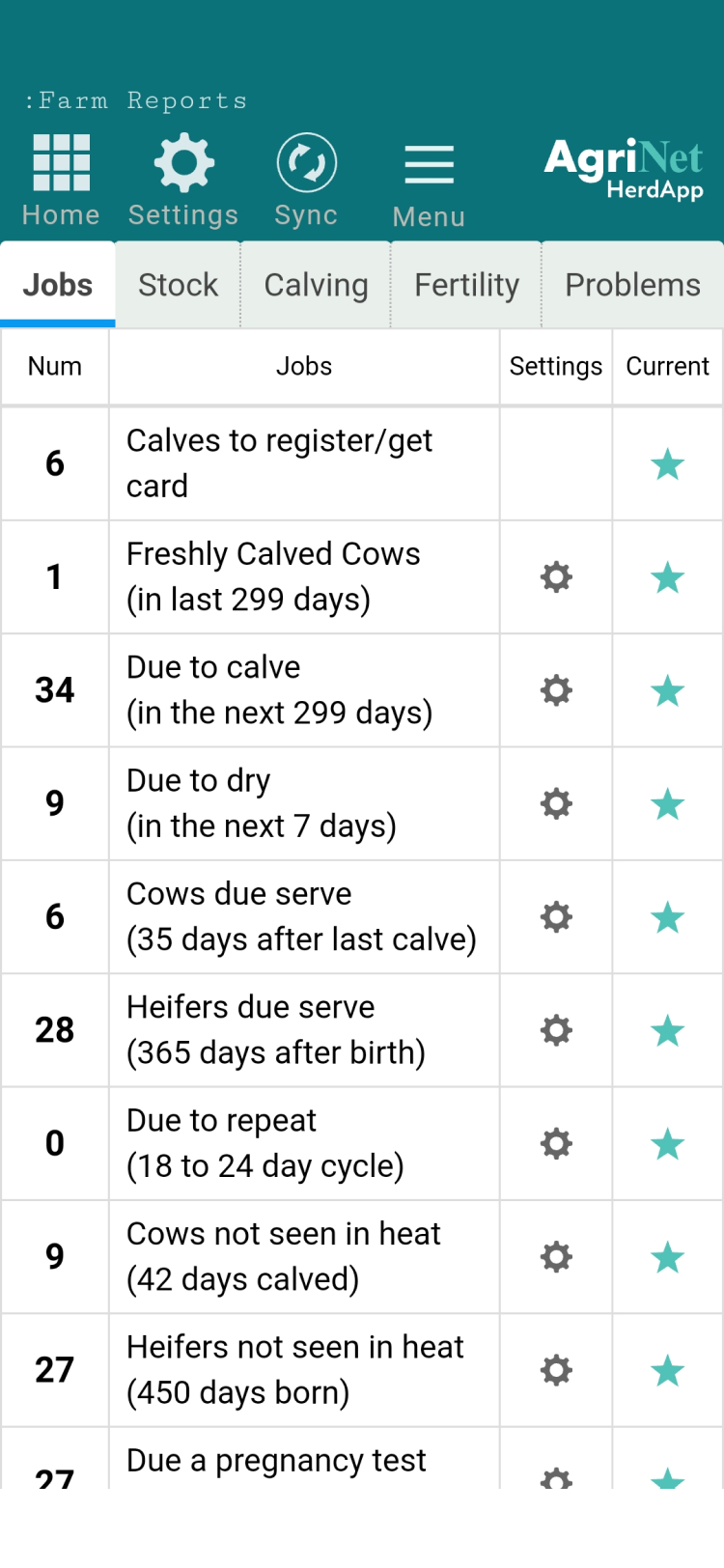724x1568 pixels.
Task: Tap the star for Due to calve
Action: 668,690
